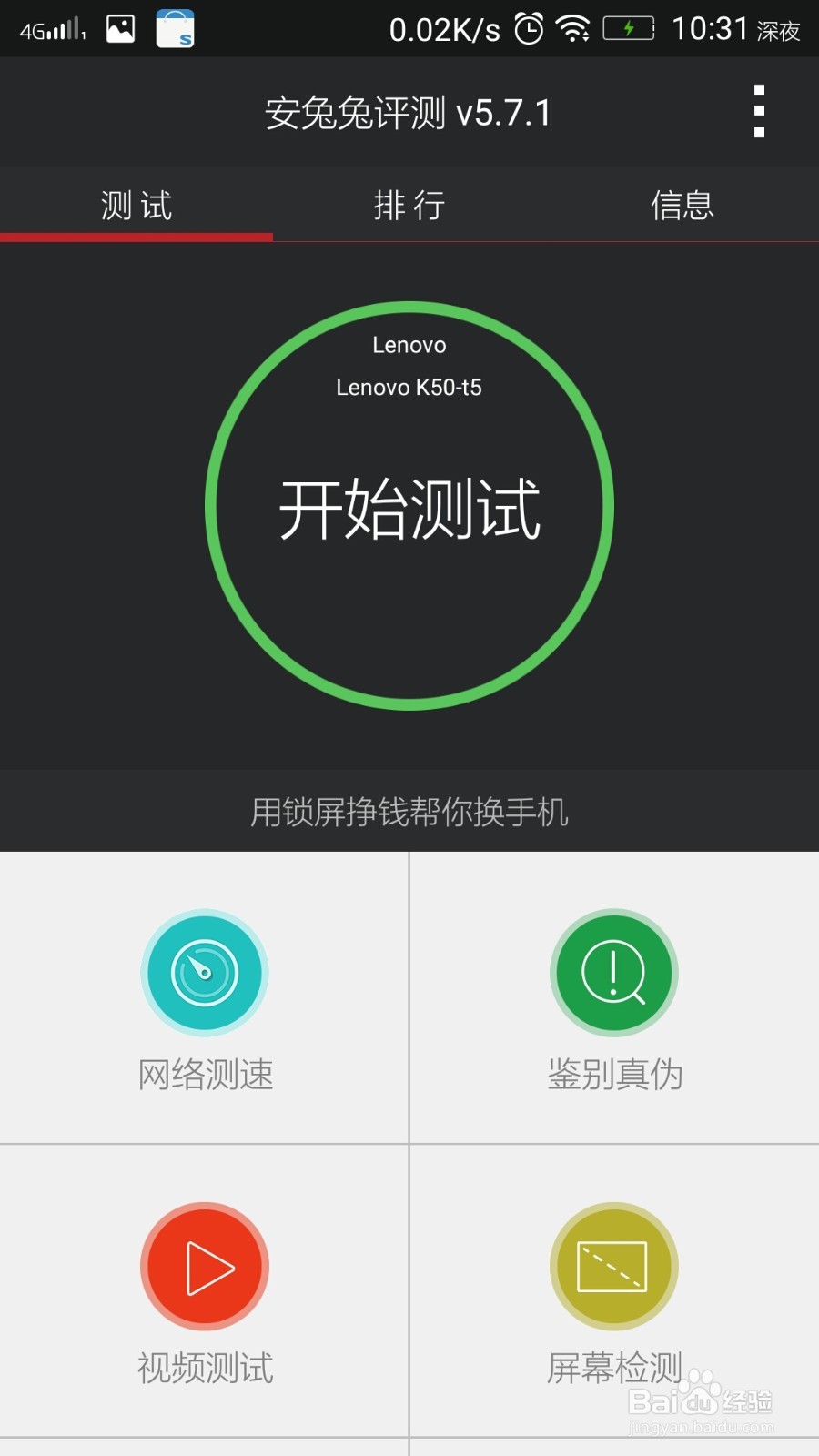
Task: Select the 网络测速 speedometer icon
Action: 205,972
